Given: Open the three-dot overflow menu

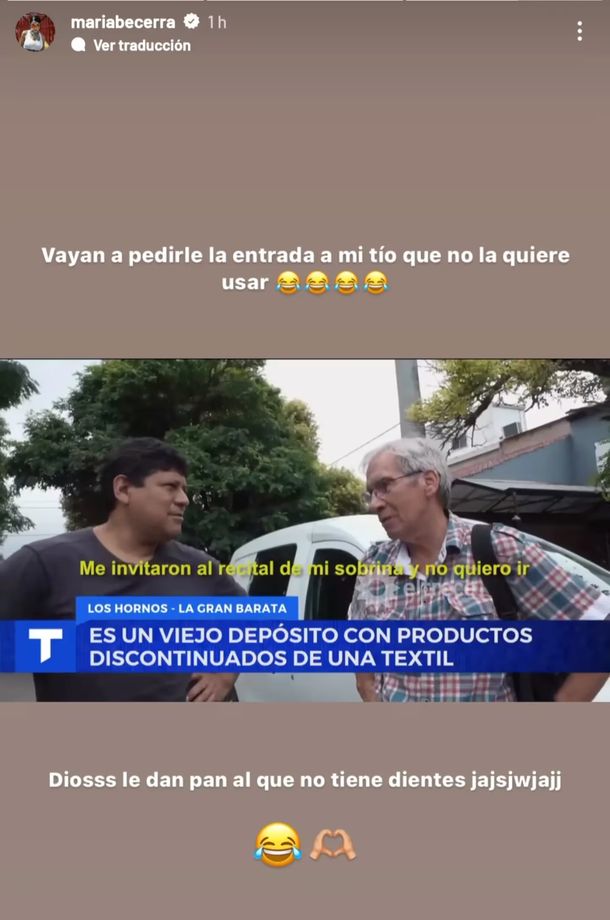Looking at the screenshot, I should (x=579, y=31).
